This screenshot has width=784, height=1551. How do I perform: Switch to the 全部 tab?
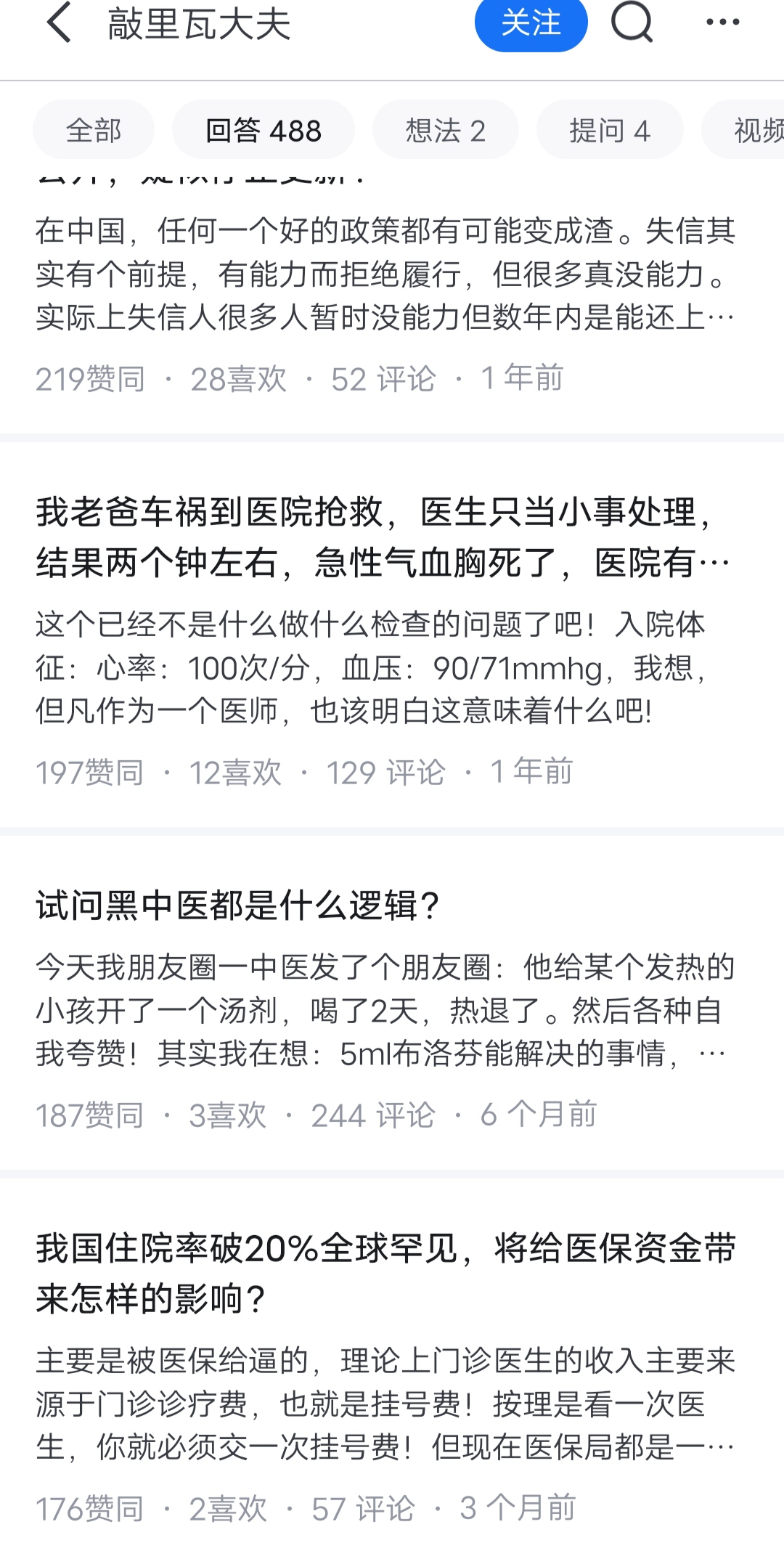pyautogui.click(x=94, y=131)
